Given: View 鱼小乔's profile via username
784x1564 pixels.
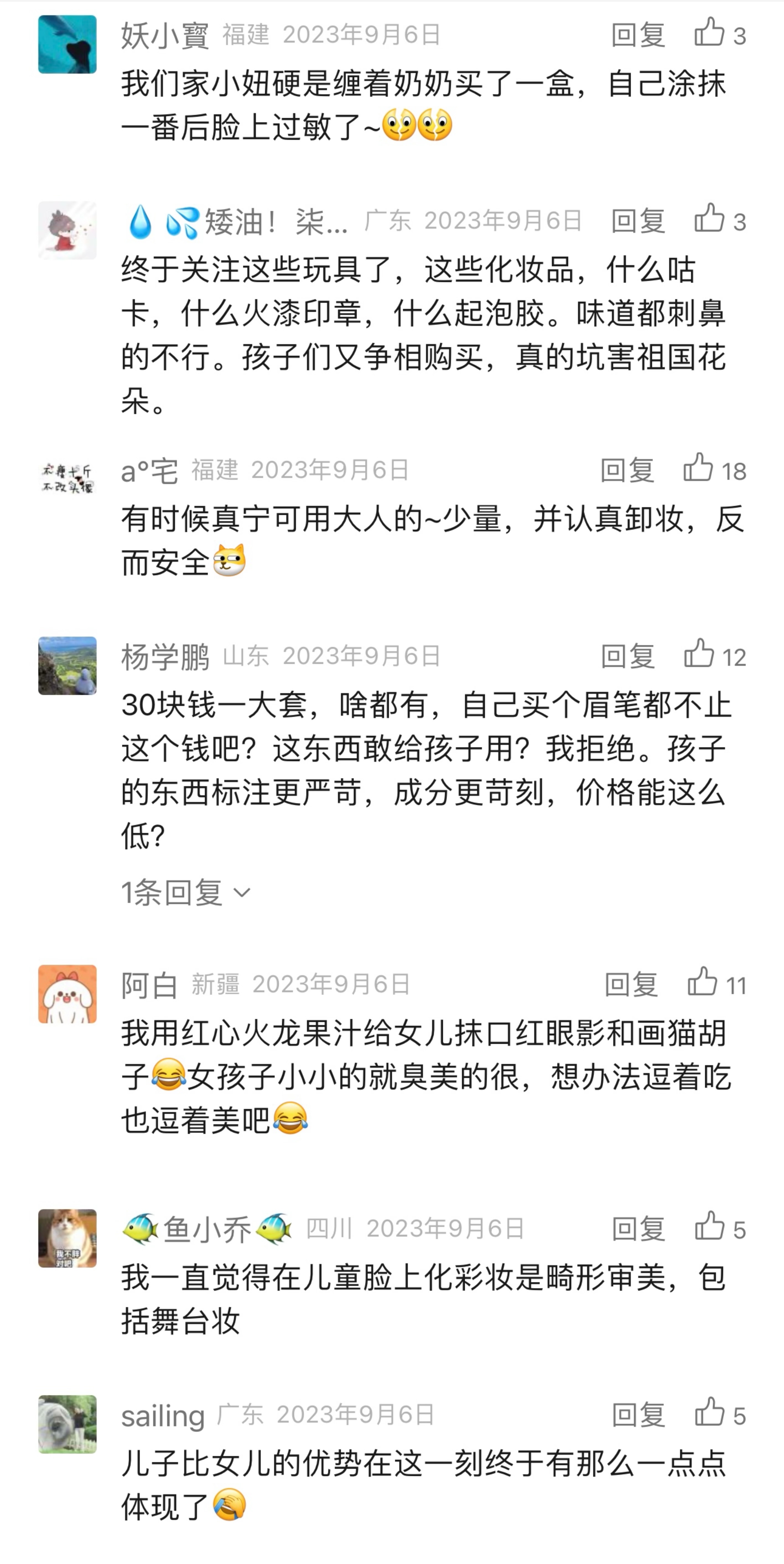Looking at the screenshot, I should [x=206, y=1230].
